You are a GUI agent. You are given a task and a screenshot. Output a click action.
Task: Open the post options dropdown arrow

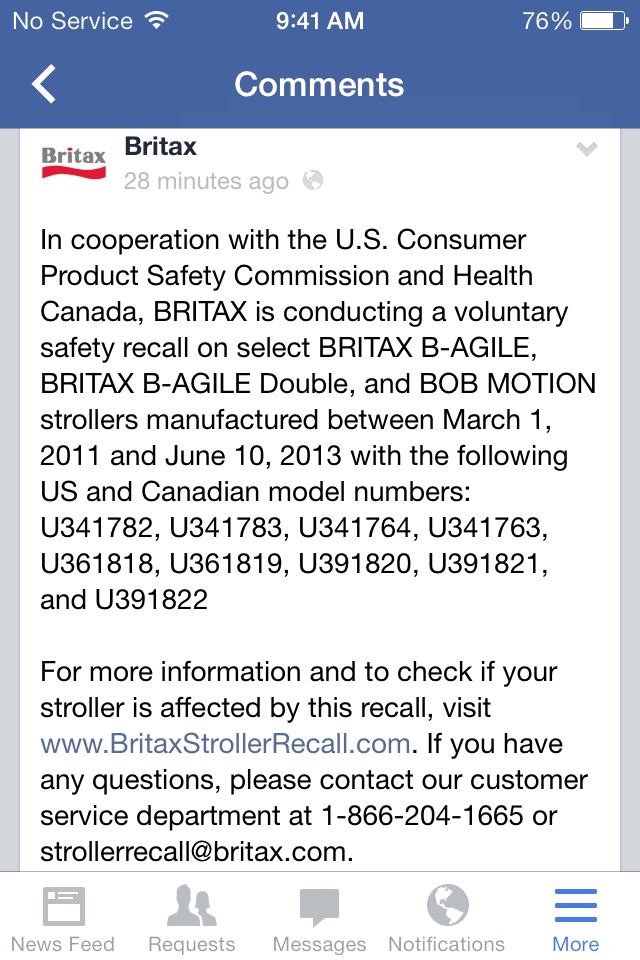click(x=586, y=150)
